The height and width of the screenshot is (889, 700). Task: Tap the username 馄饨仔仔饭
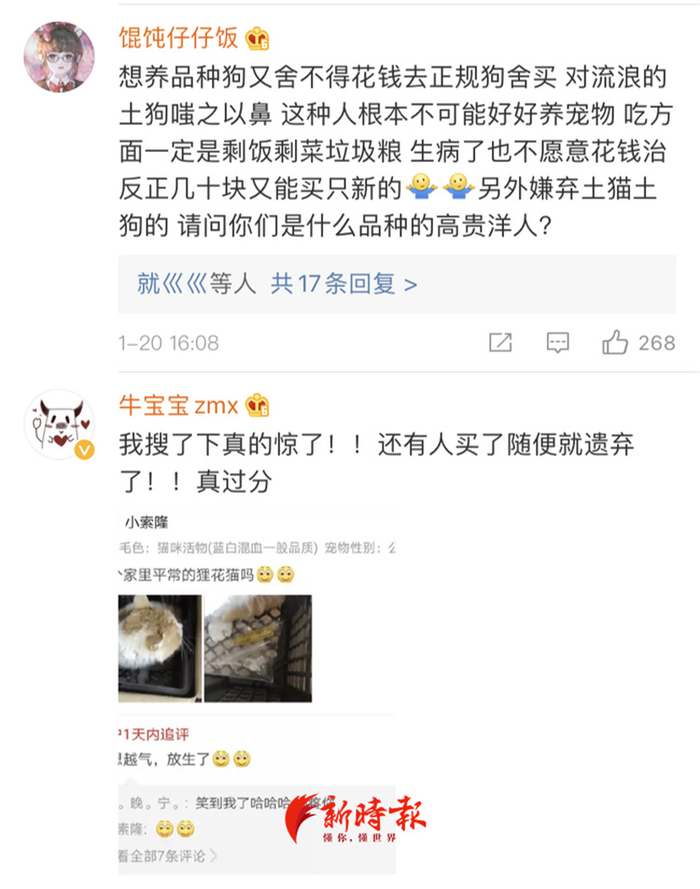click(179, 39)
